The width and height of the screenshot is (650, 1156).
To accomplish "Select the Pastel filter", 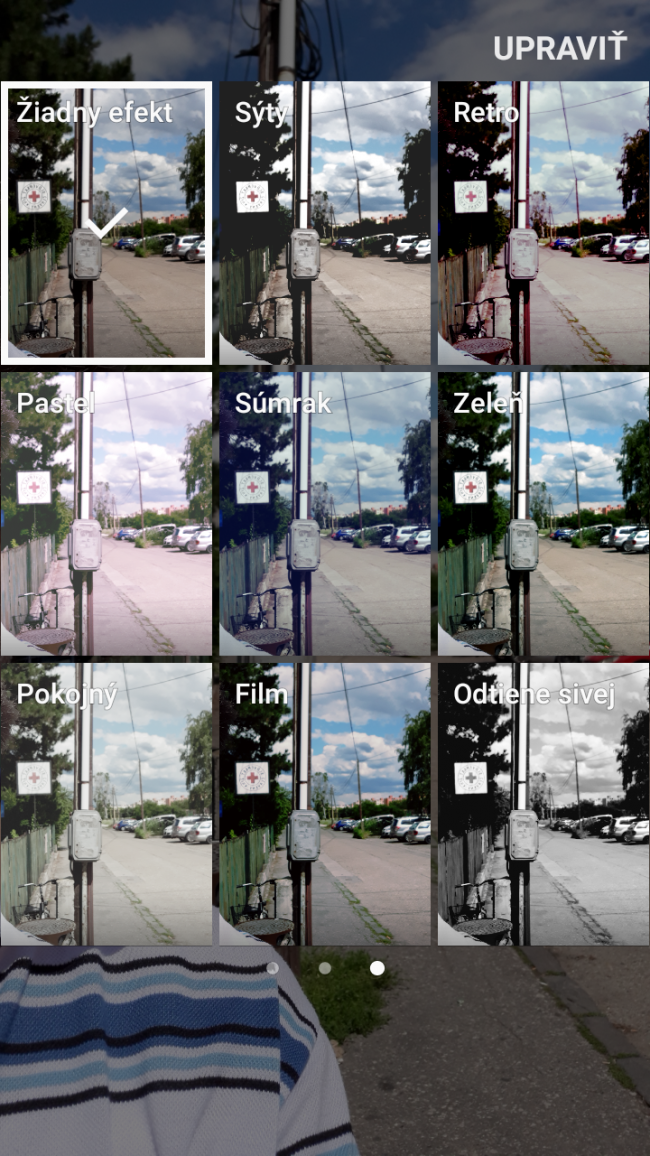I will point(106,513).
